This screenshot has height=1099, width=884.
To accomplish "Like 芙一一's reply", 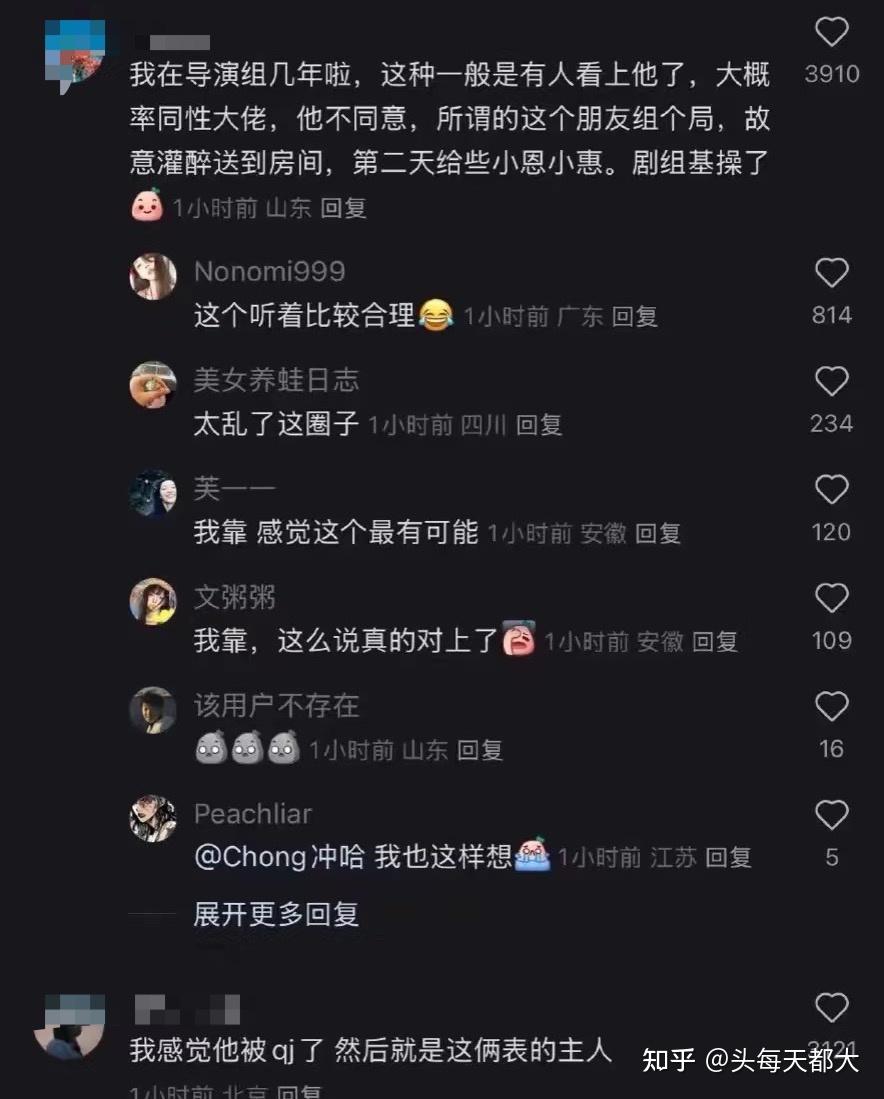I will 831,490.
